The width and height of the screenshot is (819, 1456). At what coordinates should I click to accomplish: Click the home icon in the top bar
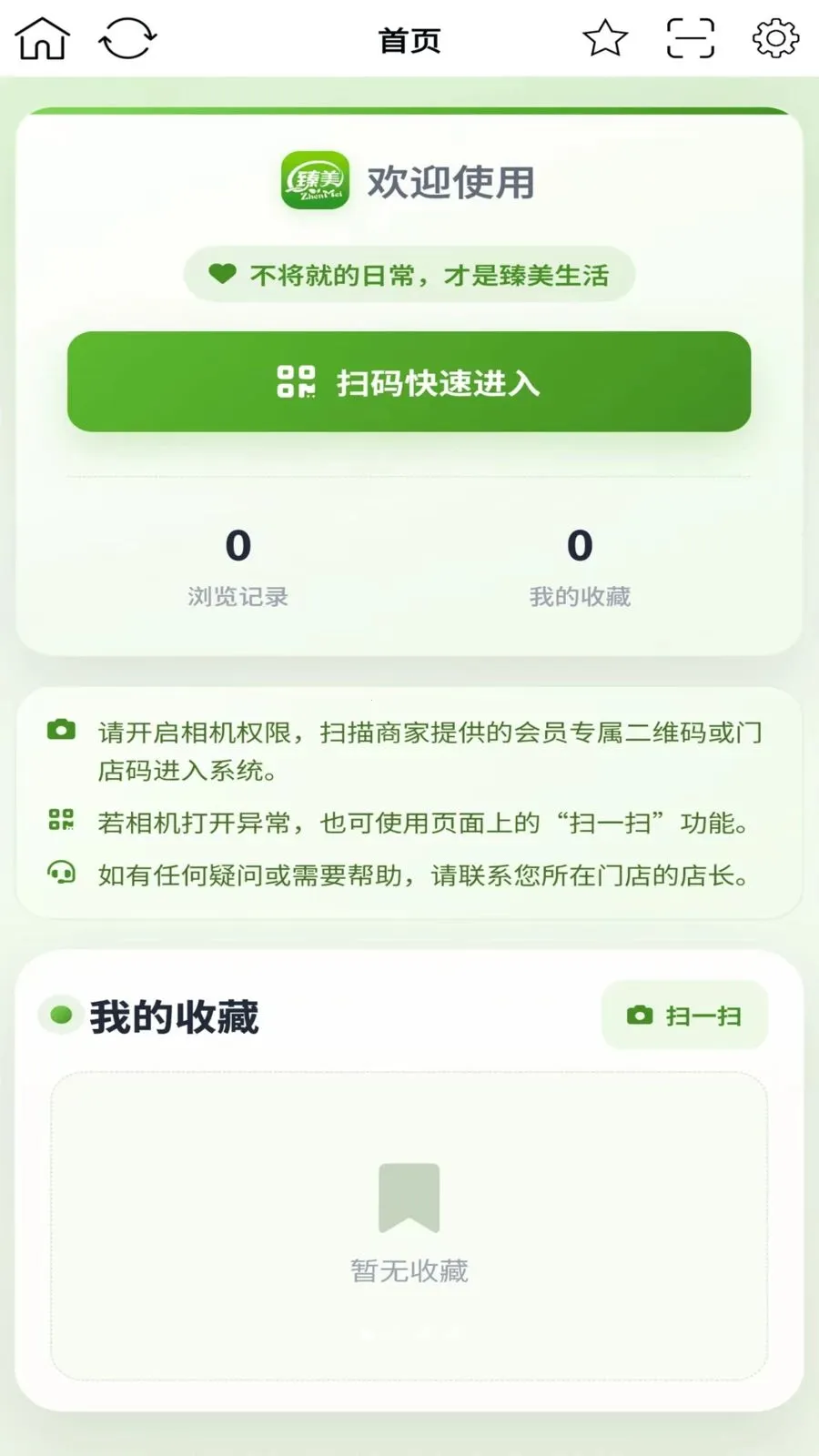(x=40, y=38)
